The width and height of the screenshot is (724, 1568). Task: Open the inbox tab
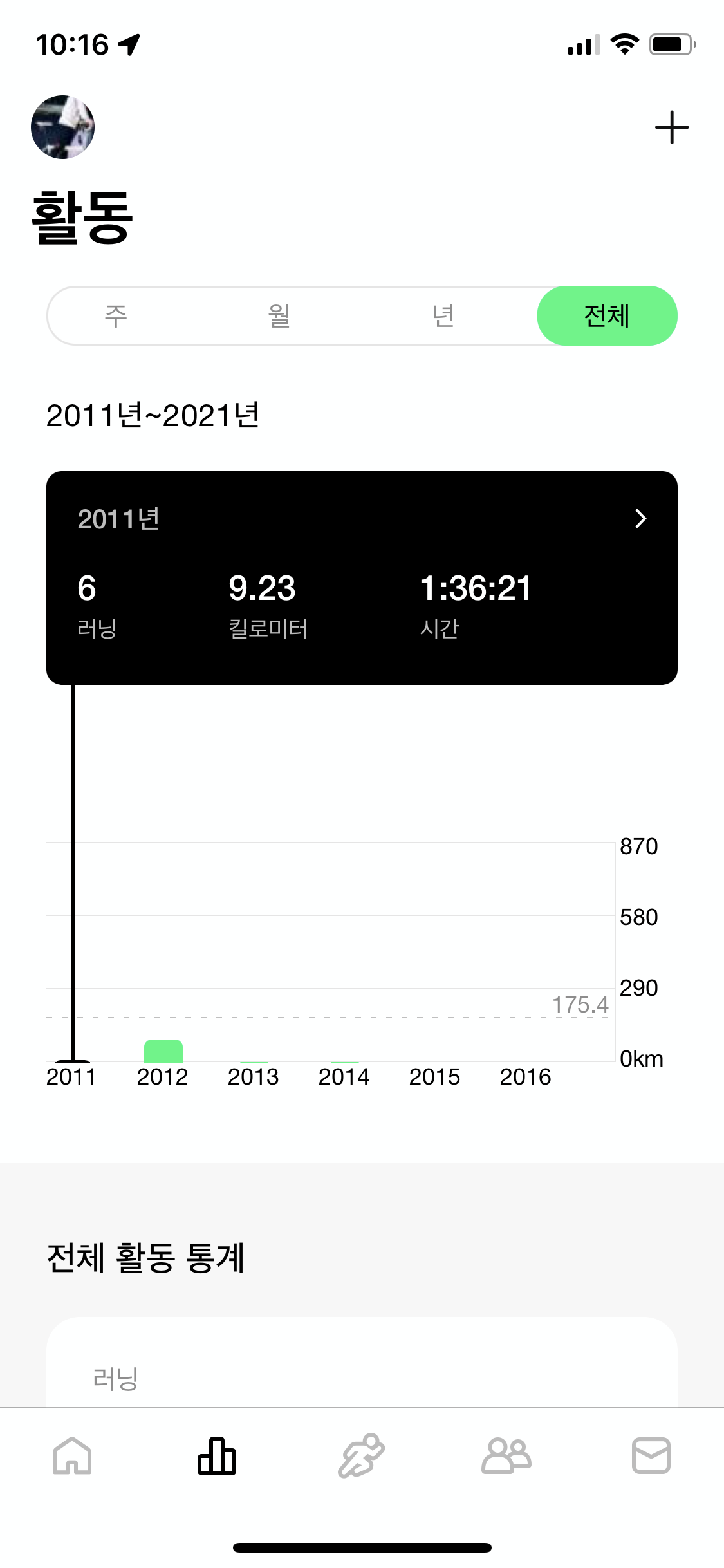point(651,1456)
